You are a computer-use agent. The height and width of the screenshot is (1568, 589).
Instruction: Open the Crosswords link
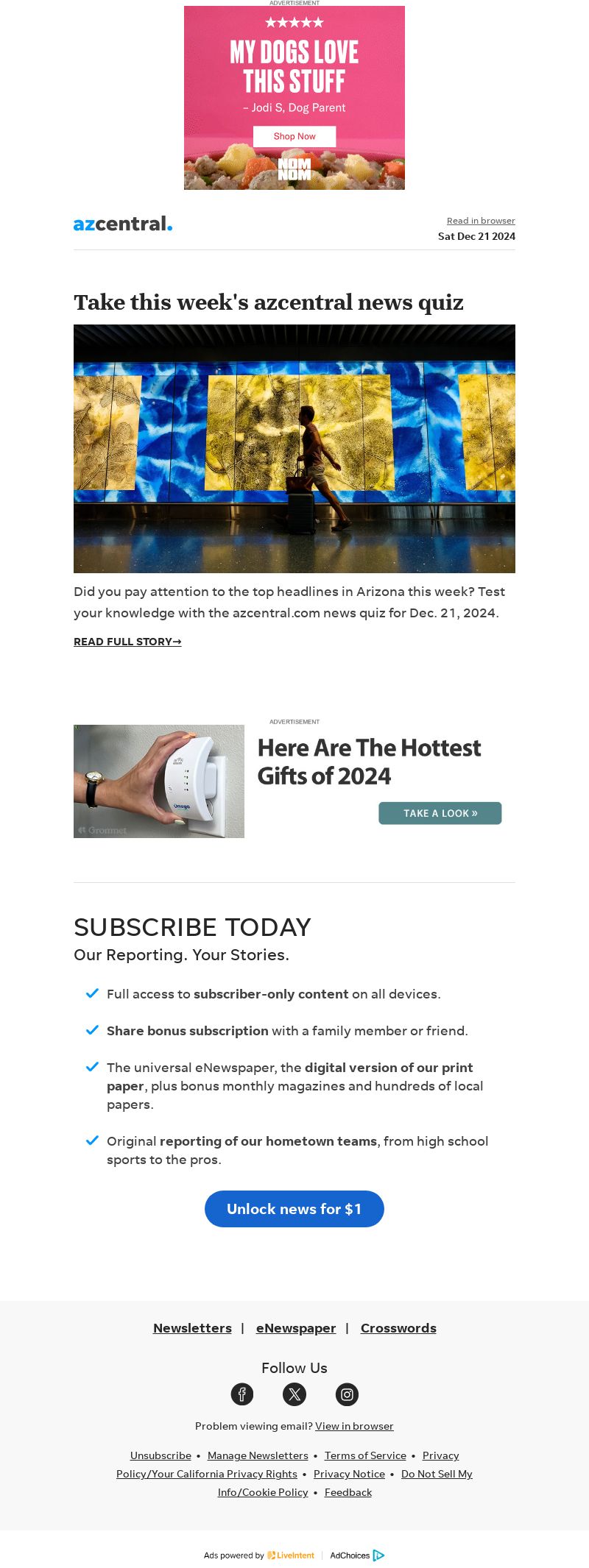click(398, 1327)
